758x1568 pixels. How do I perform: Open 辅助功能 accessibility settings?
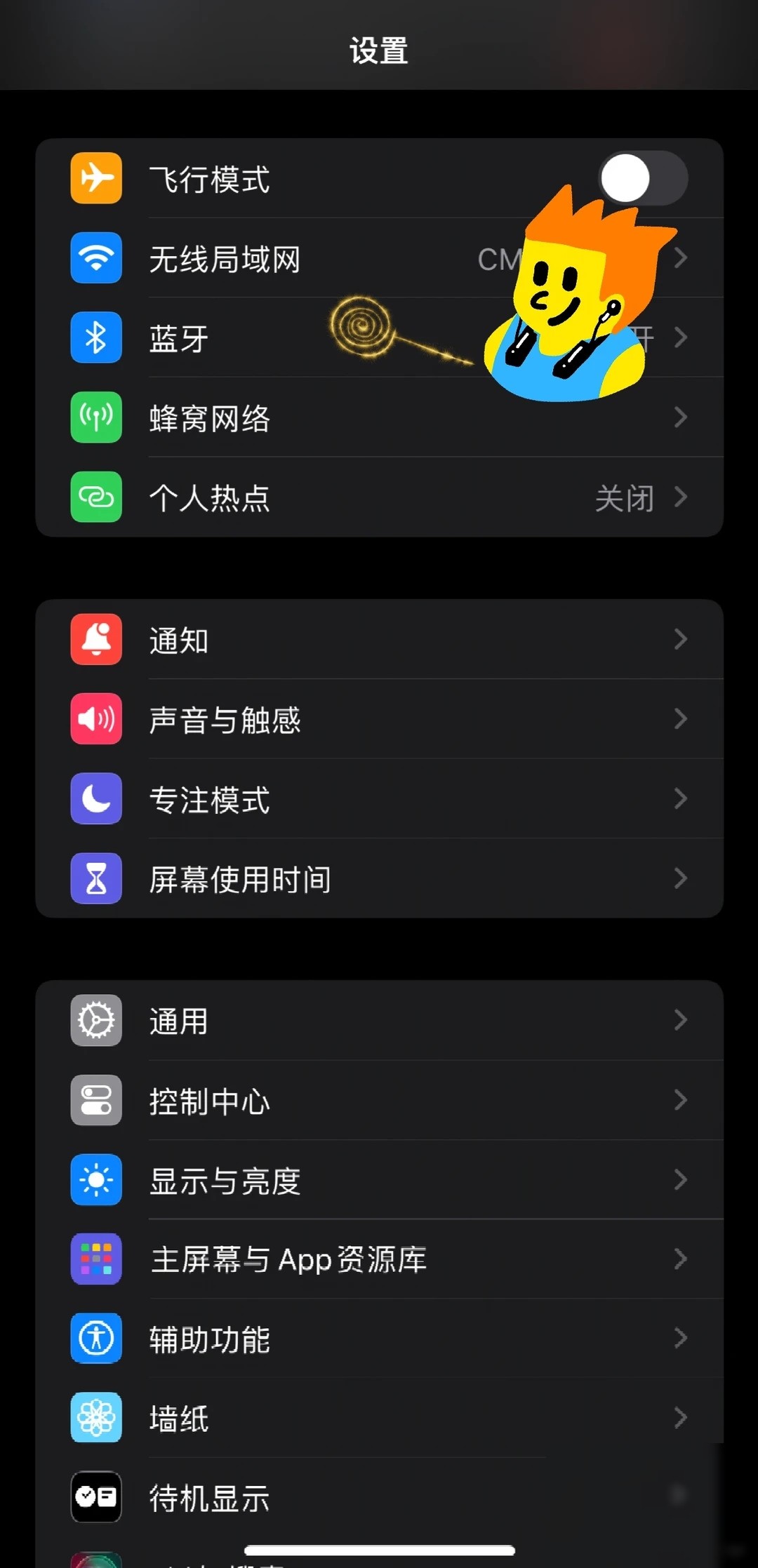[x=379, y=1339]
